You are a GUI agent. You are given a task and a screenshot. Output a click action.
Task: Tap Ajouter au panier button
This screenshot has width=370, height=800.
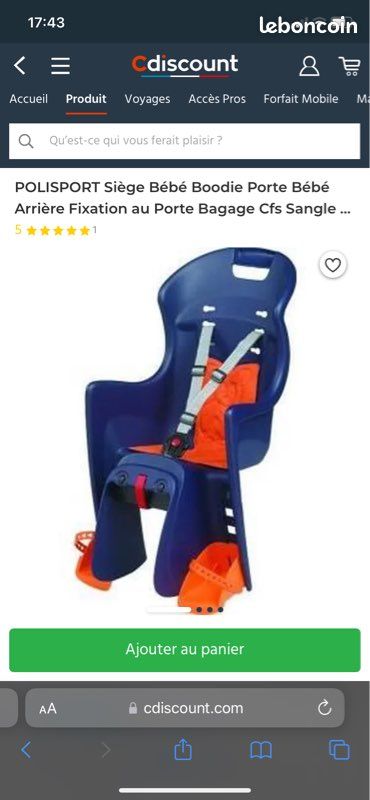pos(185,649)
